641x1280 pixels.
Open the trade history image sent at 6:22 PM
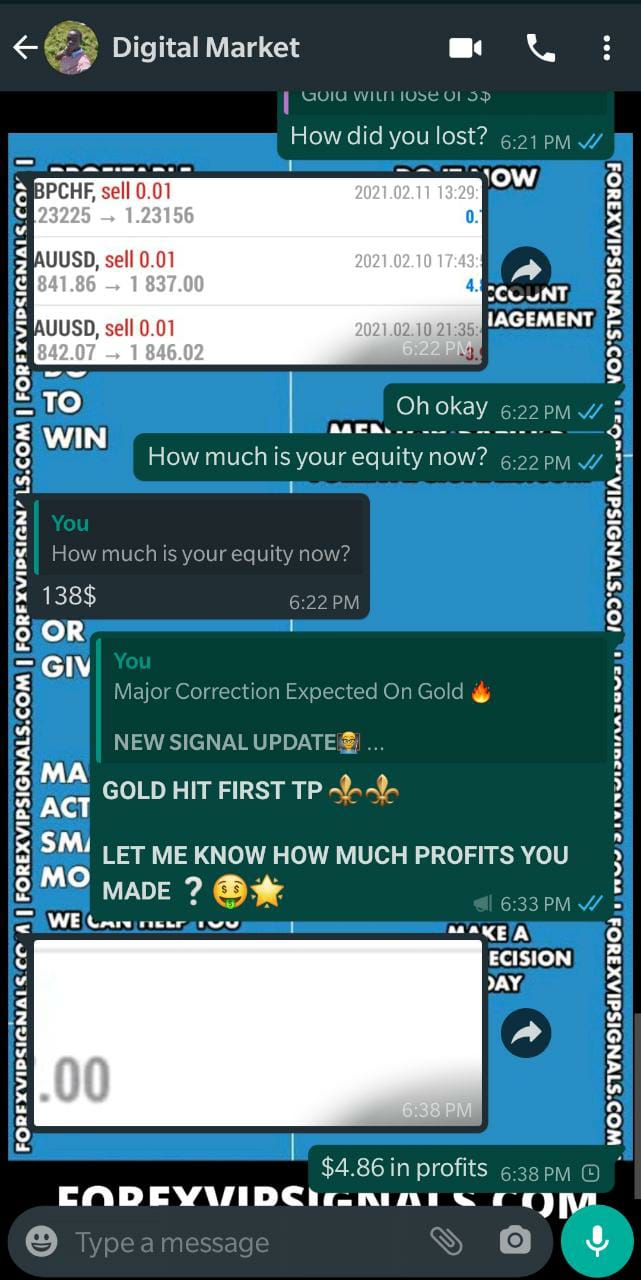(257, 271)
